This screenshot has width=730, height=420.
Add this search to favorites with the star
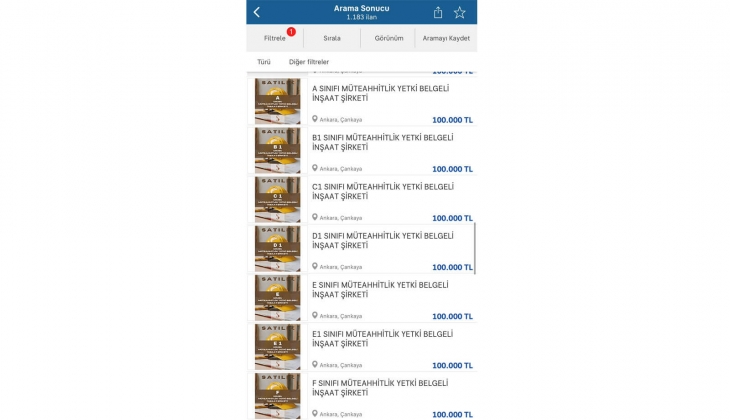pos(460,12)
